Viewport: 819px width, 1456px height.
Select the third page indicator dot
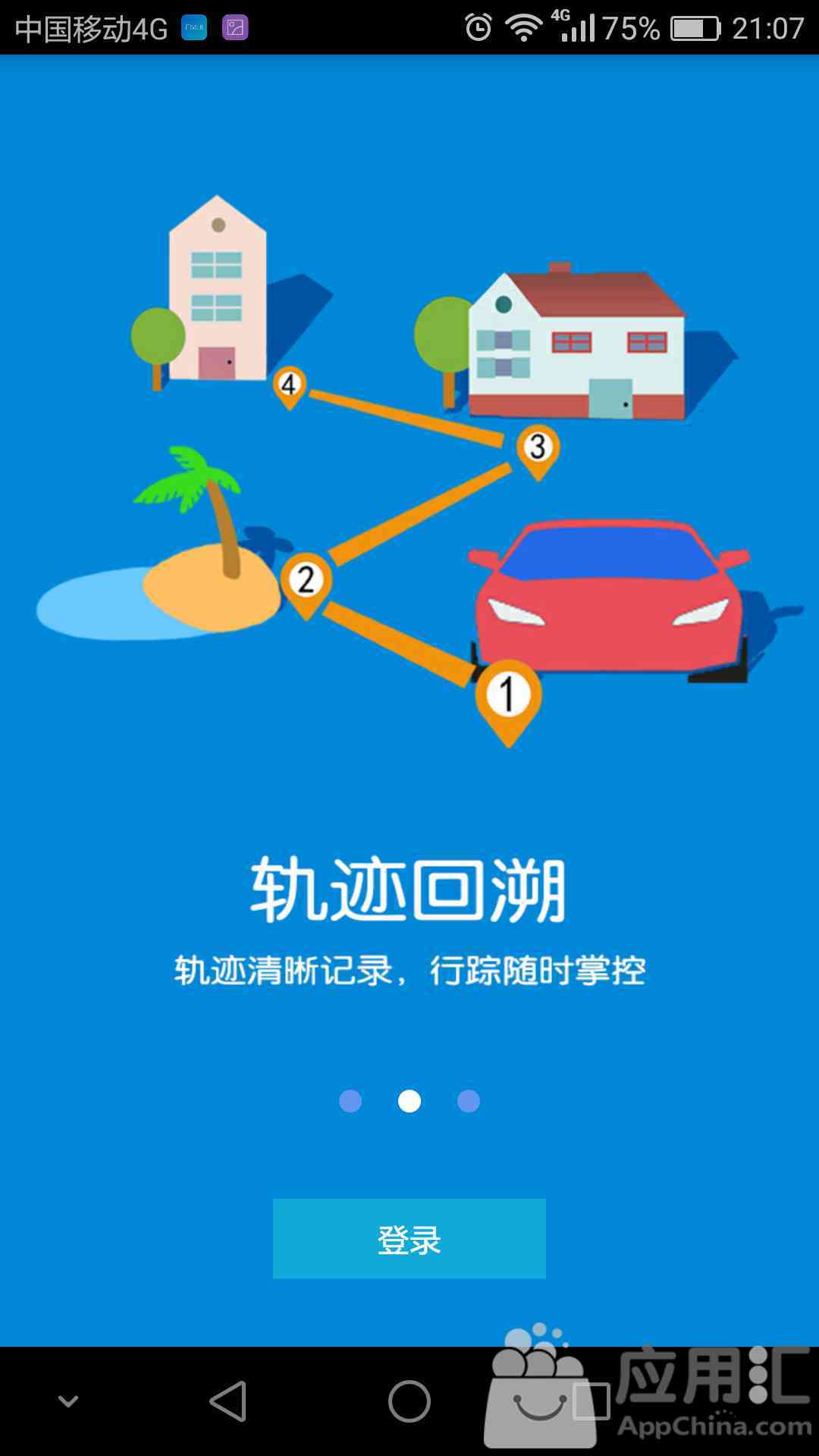[x=469, y=1101]
